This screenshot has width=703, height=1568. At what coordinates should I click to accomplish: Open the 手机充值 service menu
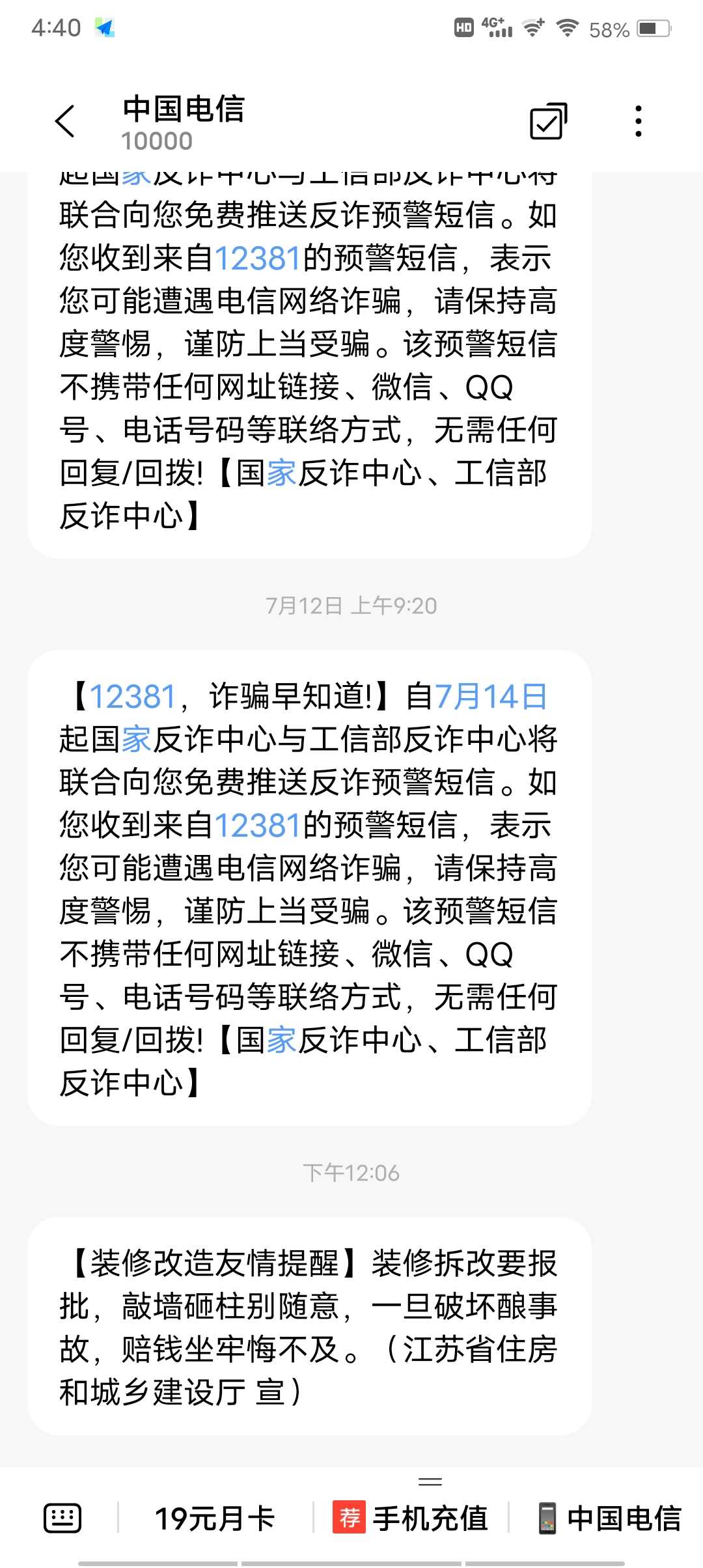coord(411,1519)
